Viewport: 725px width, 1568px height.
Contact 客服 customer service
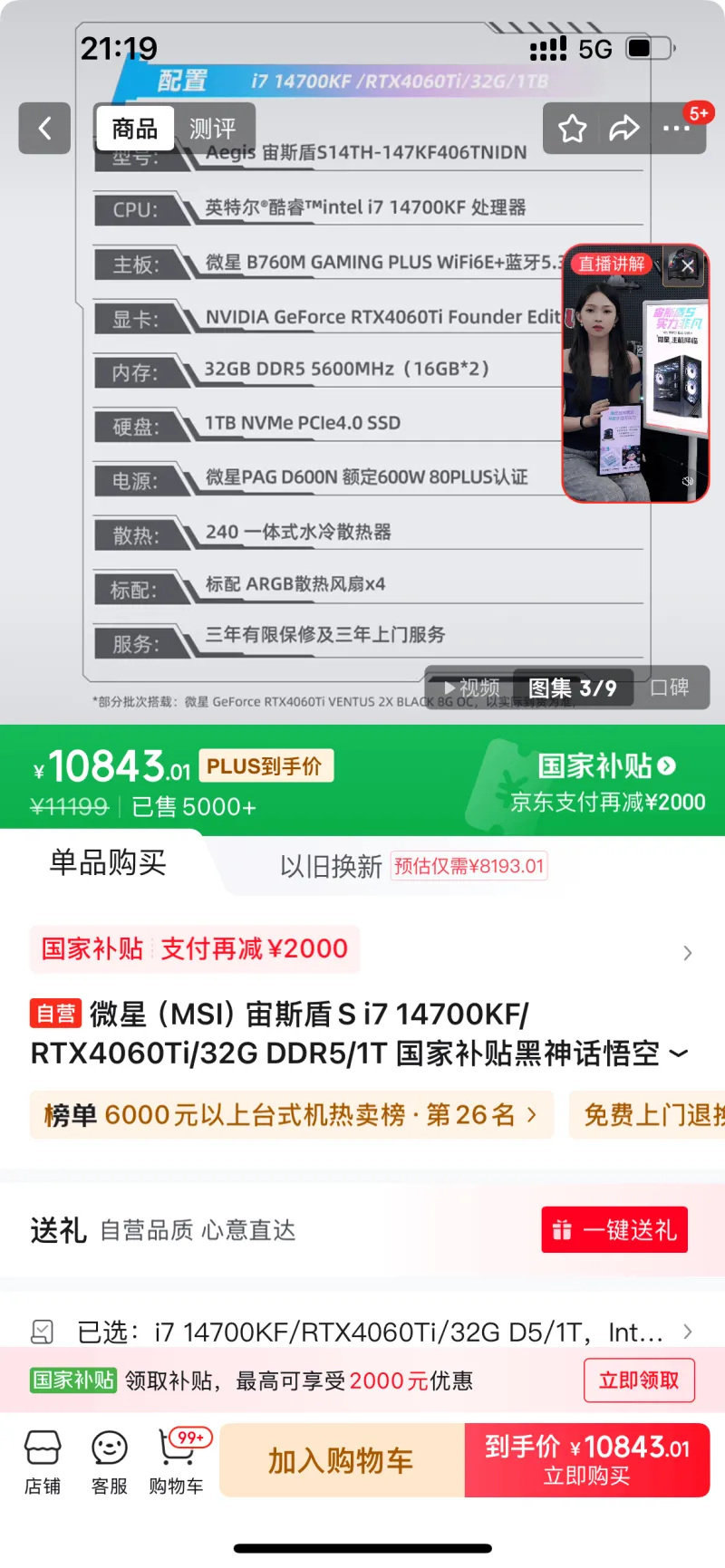pos(110,1461)
